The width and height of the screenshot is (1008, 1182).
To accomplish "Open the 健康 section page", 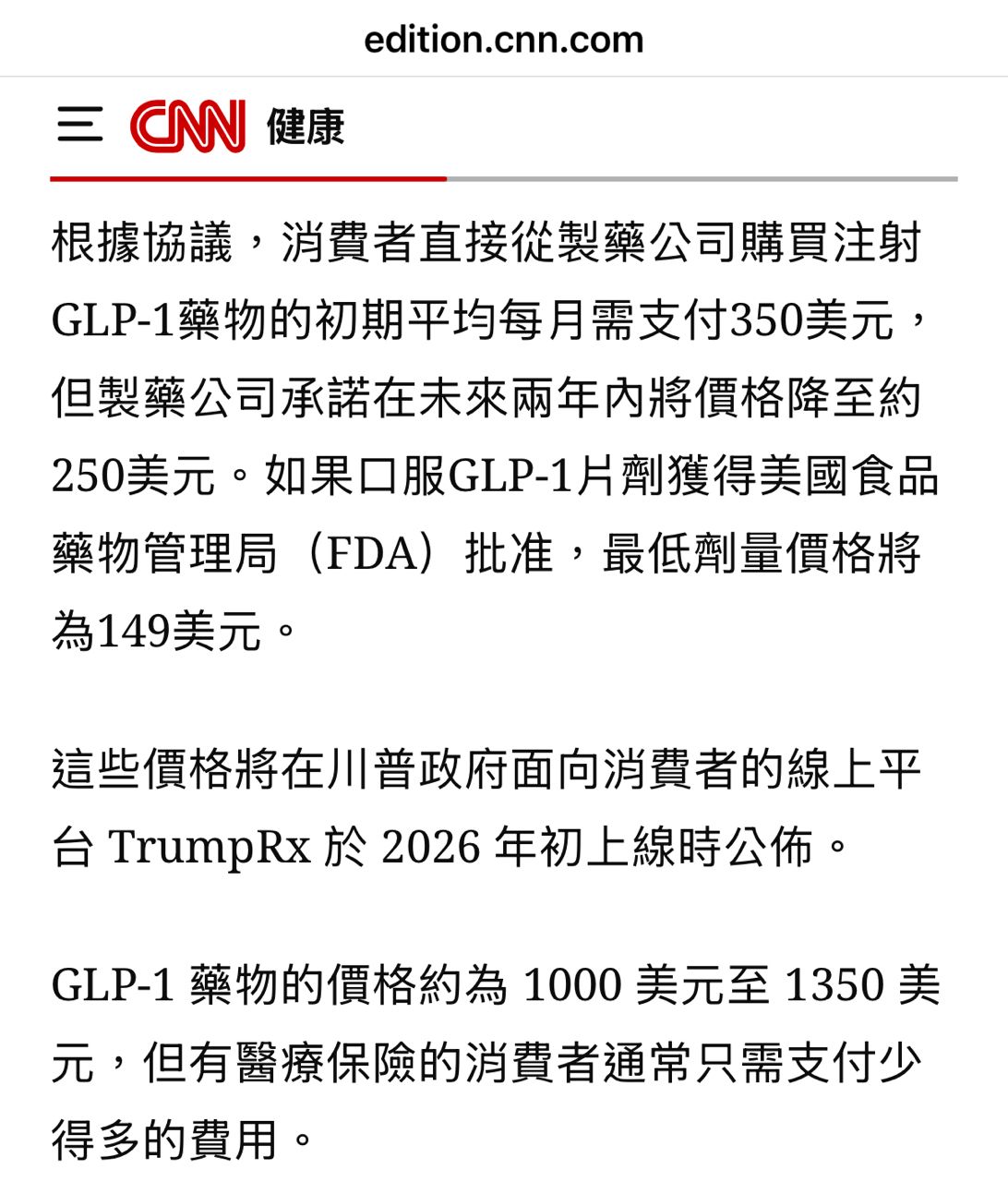I will click(x=306, y=127).
